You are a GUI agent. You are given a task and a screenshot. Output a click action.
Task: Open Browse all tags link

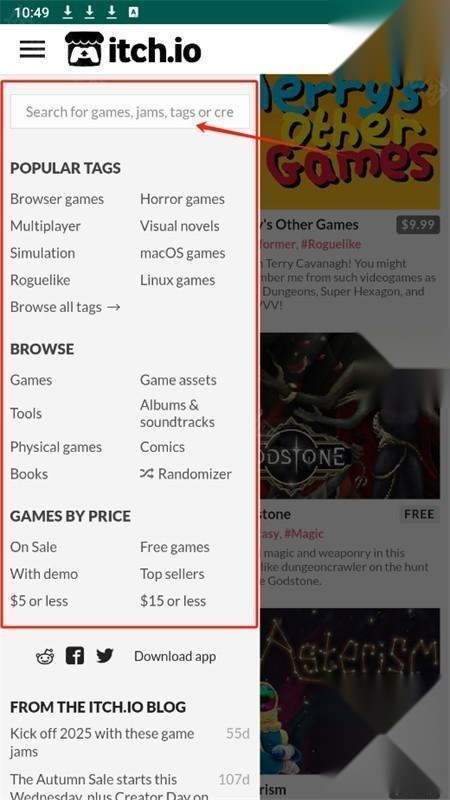(65, 307)
